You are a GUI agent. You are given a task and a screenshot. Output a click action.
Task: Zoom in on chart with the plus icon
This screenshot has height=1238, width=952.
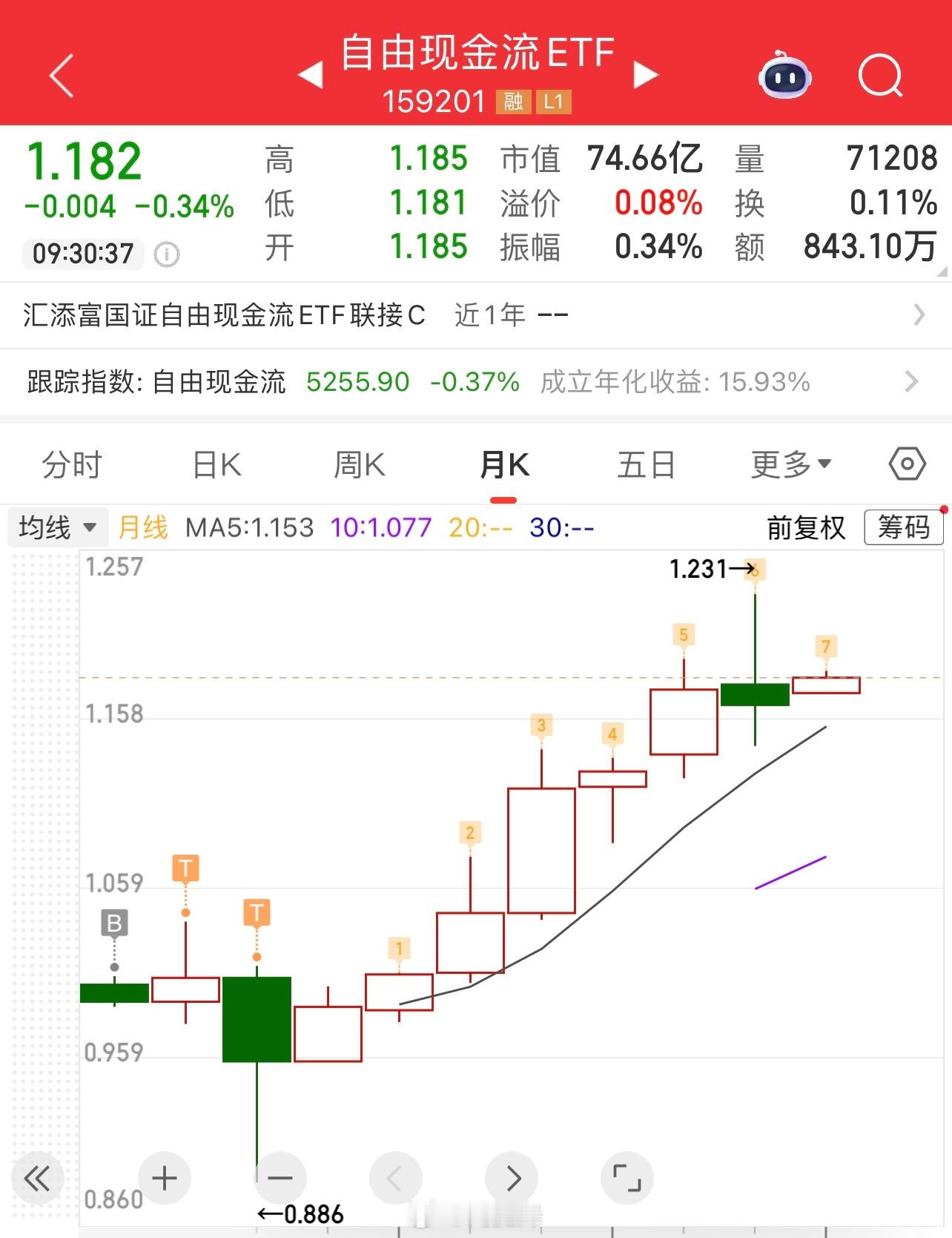click(164, 1177)
